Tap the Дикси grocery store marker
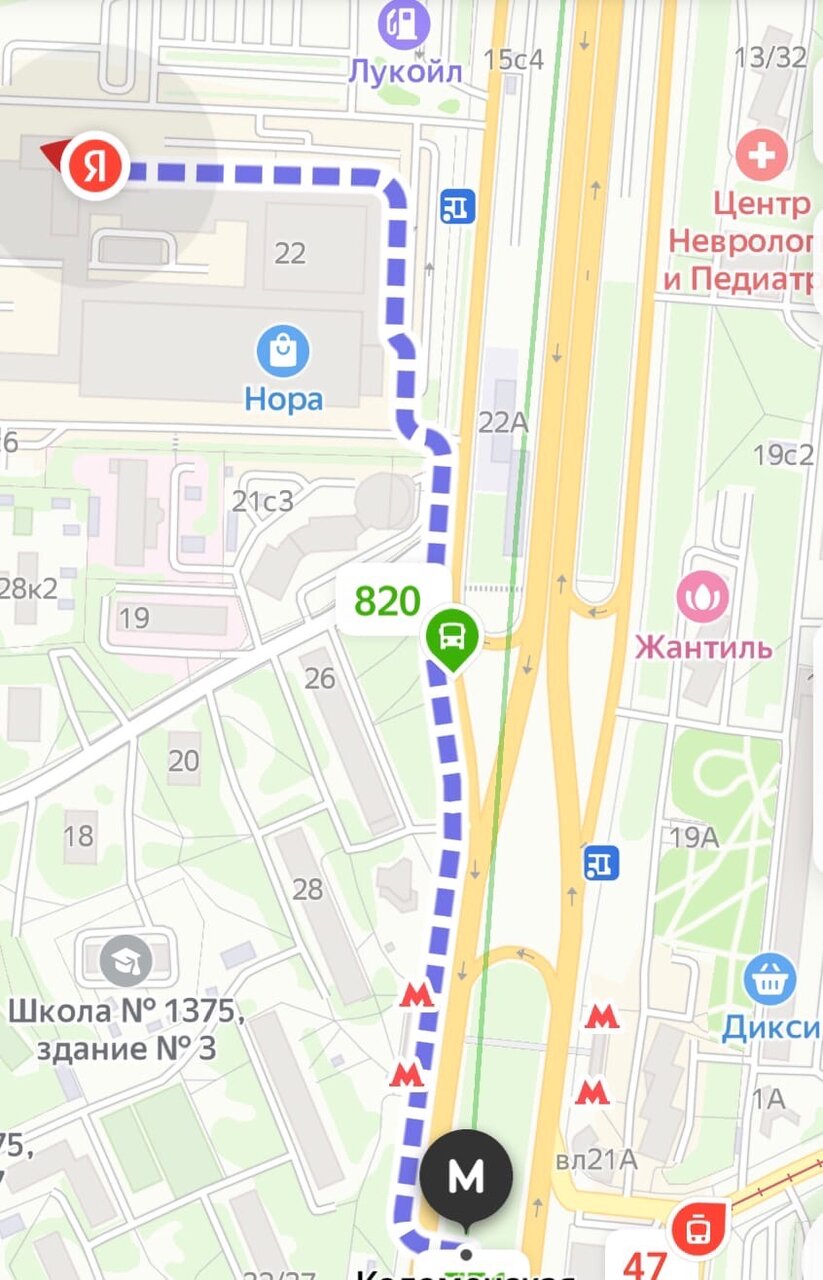Screen dimensions: 823x1280 click(x=769, y=979)
